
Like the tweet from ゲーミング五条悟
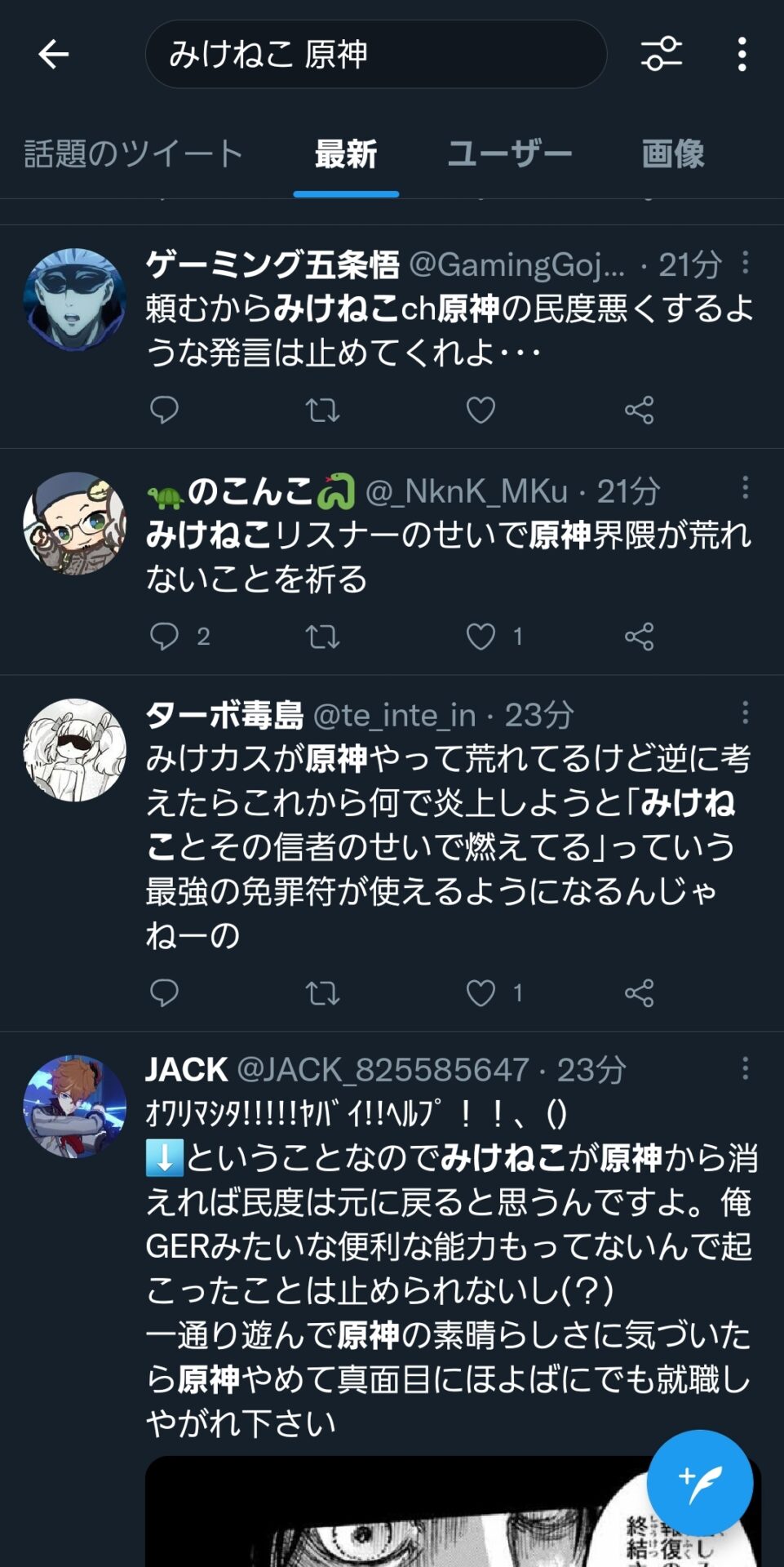coord(481,410)
